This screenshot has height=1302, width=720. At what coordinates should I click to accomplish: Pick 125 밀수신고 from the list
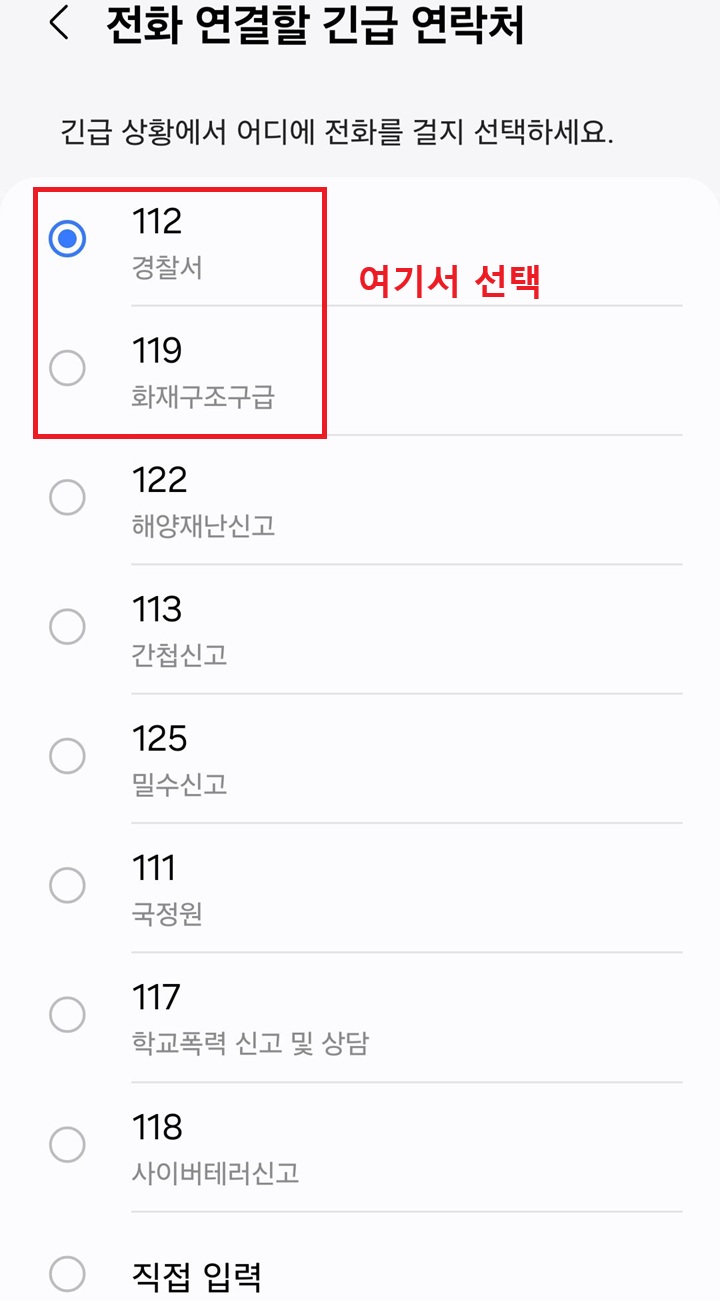coord(67,756)
